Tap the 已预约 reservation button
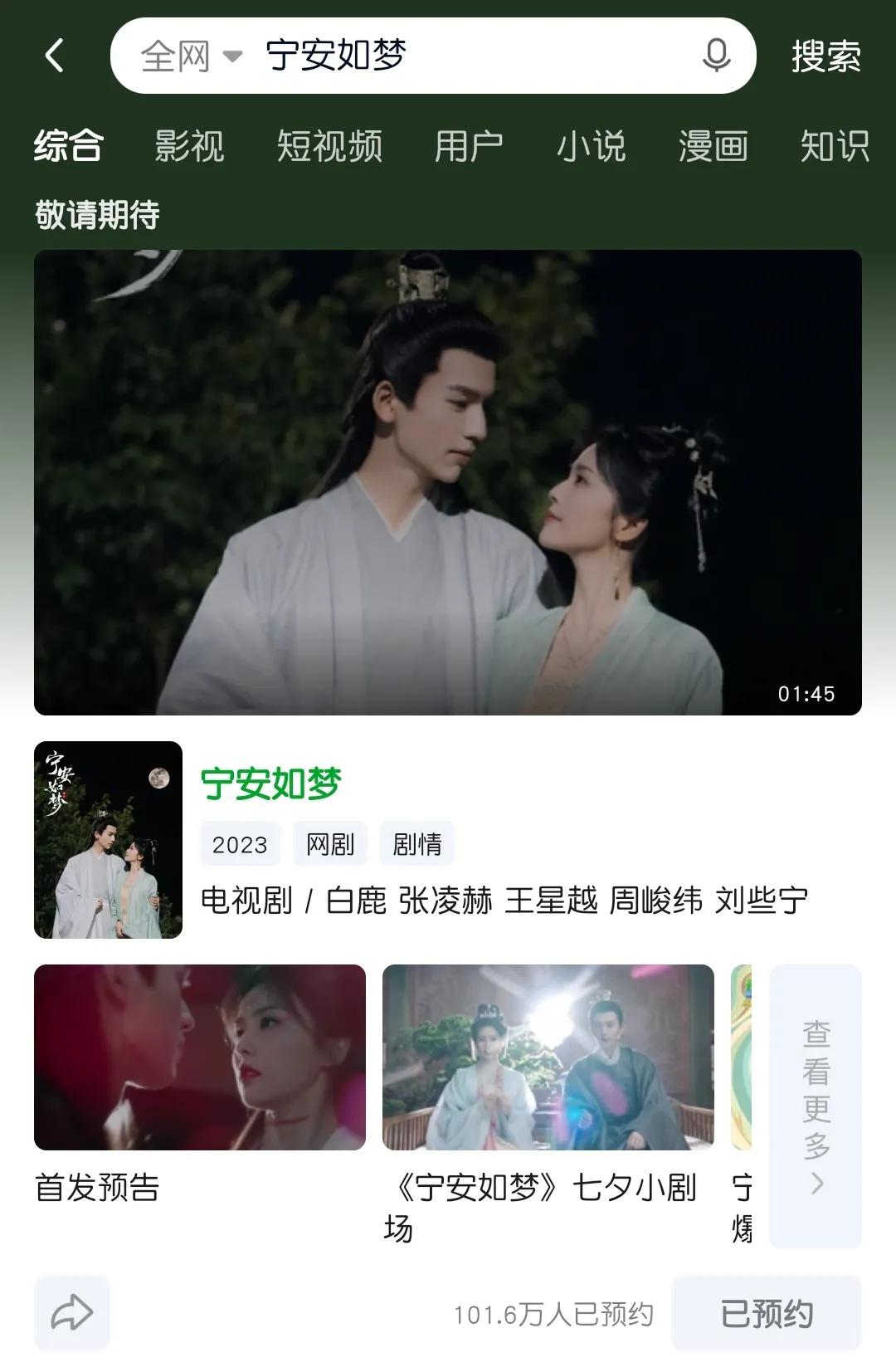 (x=766, y=1313)
